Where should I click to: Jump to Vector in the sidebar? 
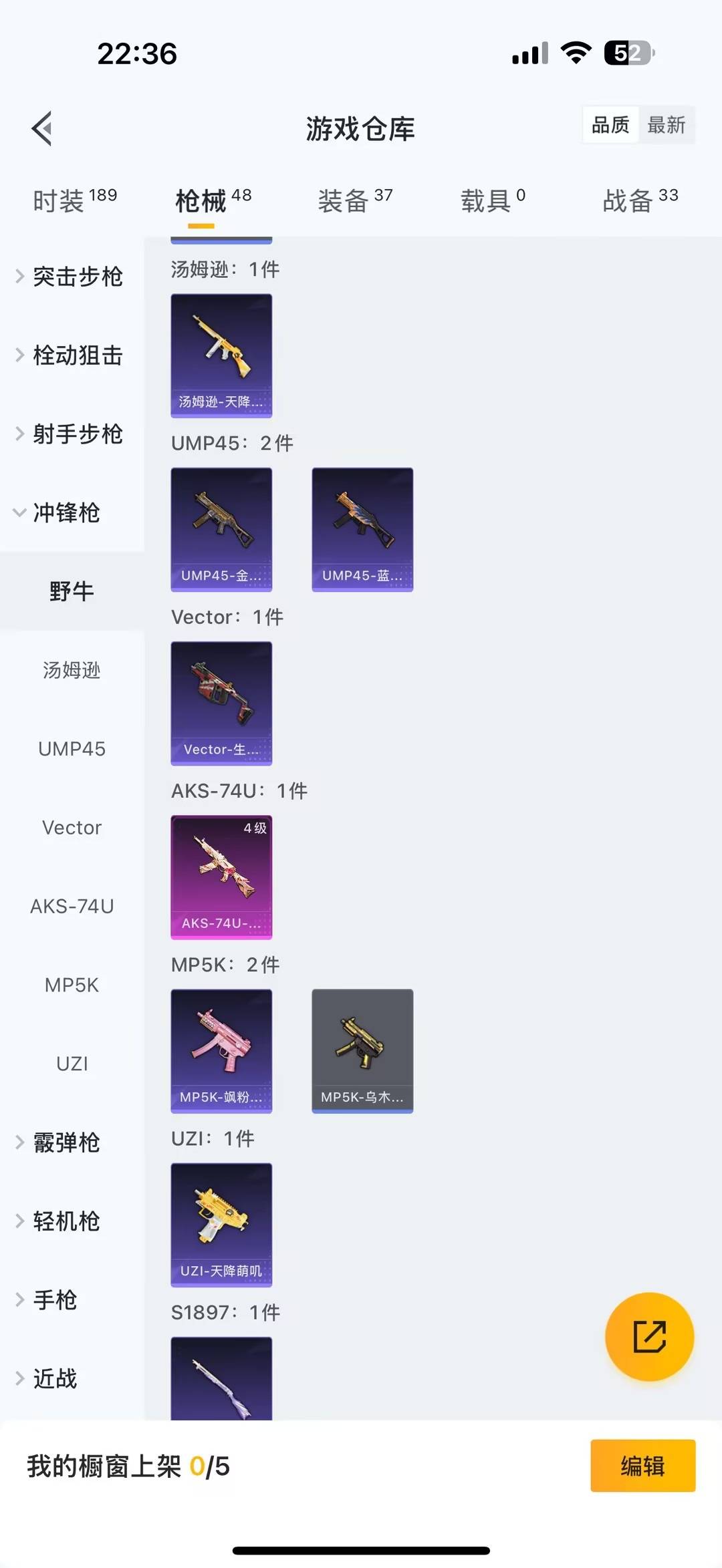click(72, 828)
